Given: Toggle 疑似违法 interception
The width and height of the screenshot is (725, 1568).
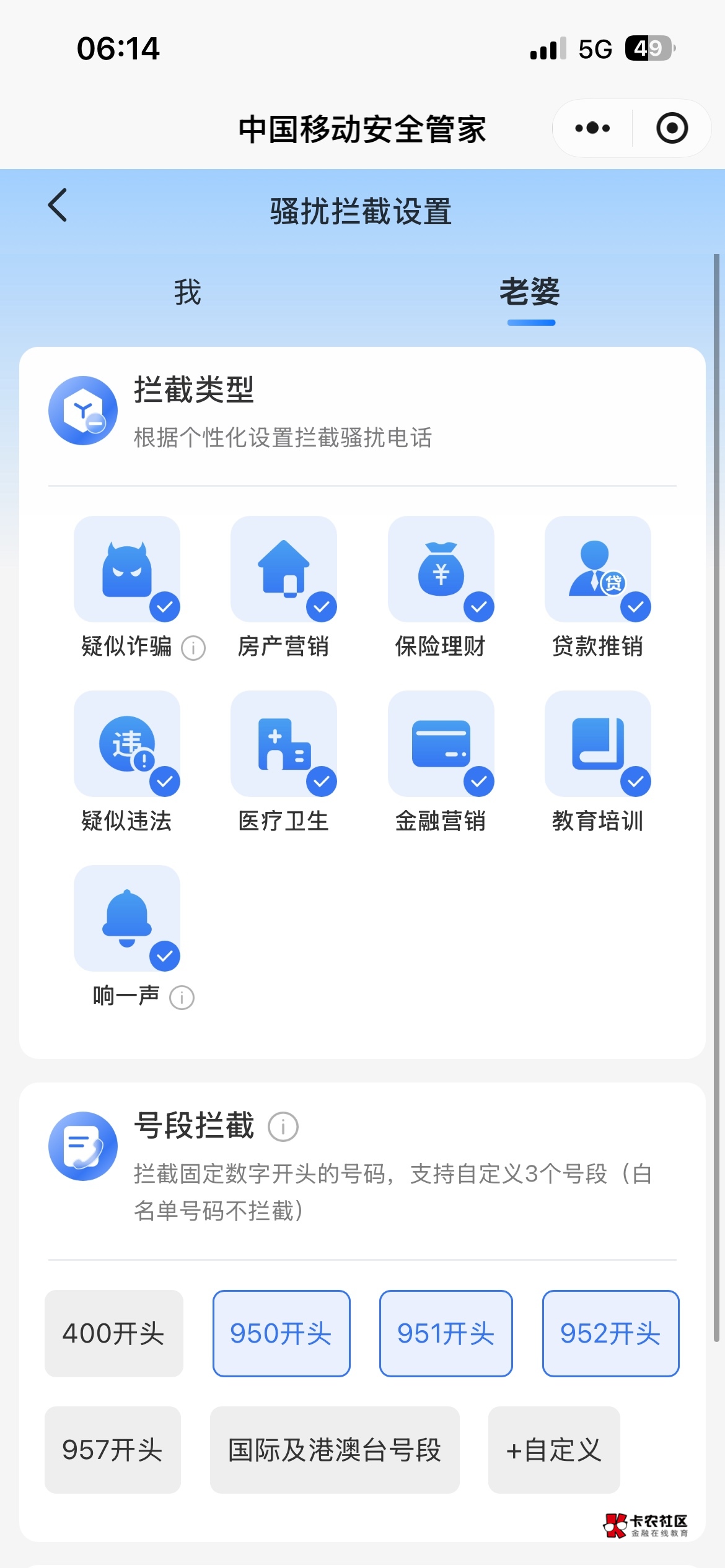Looking at the screenshot, I should [127, 743].
